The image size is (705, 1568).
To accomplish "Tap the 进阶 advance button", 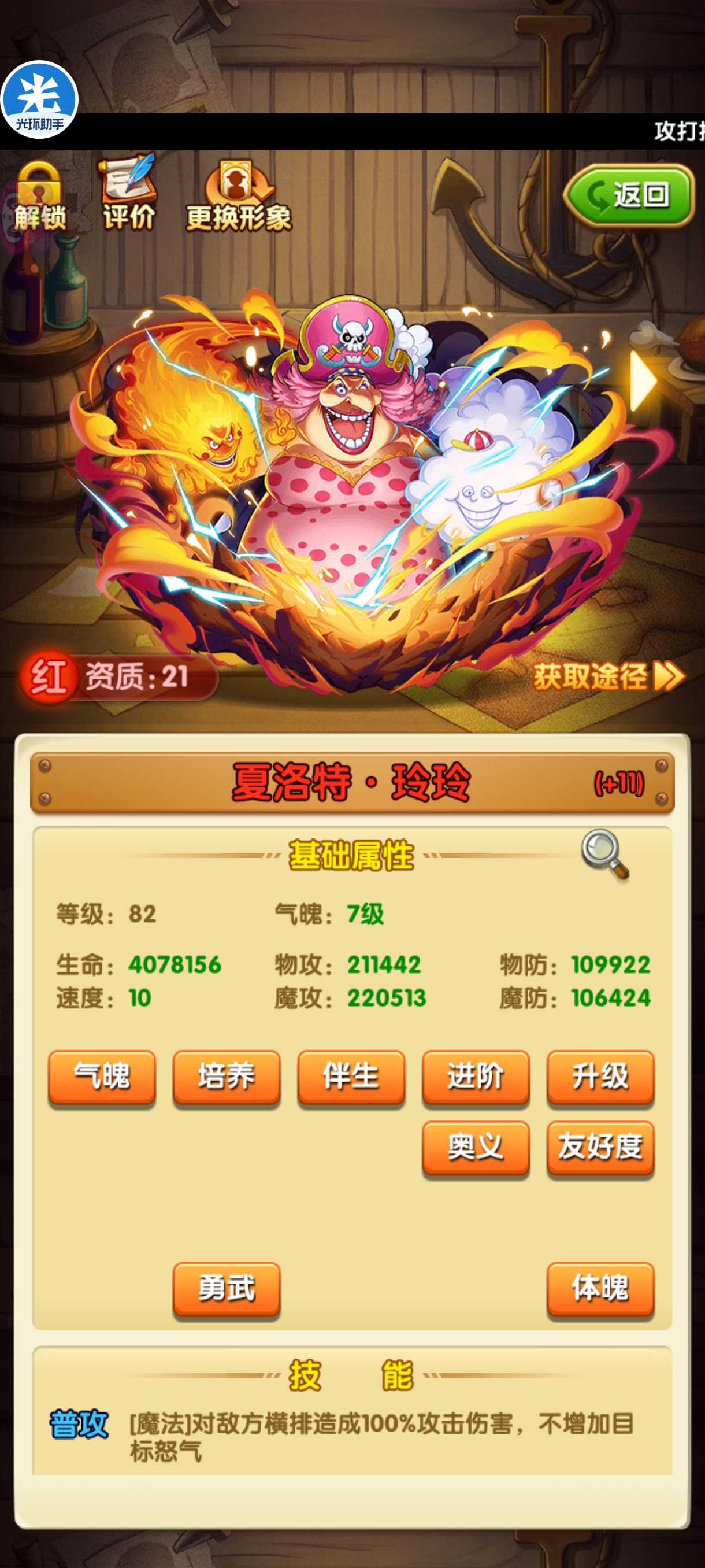I will coord(476,1076).
